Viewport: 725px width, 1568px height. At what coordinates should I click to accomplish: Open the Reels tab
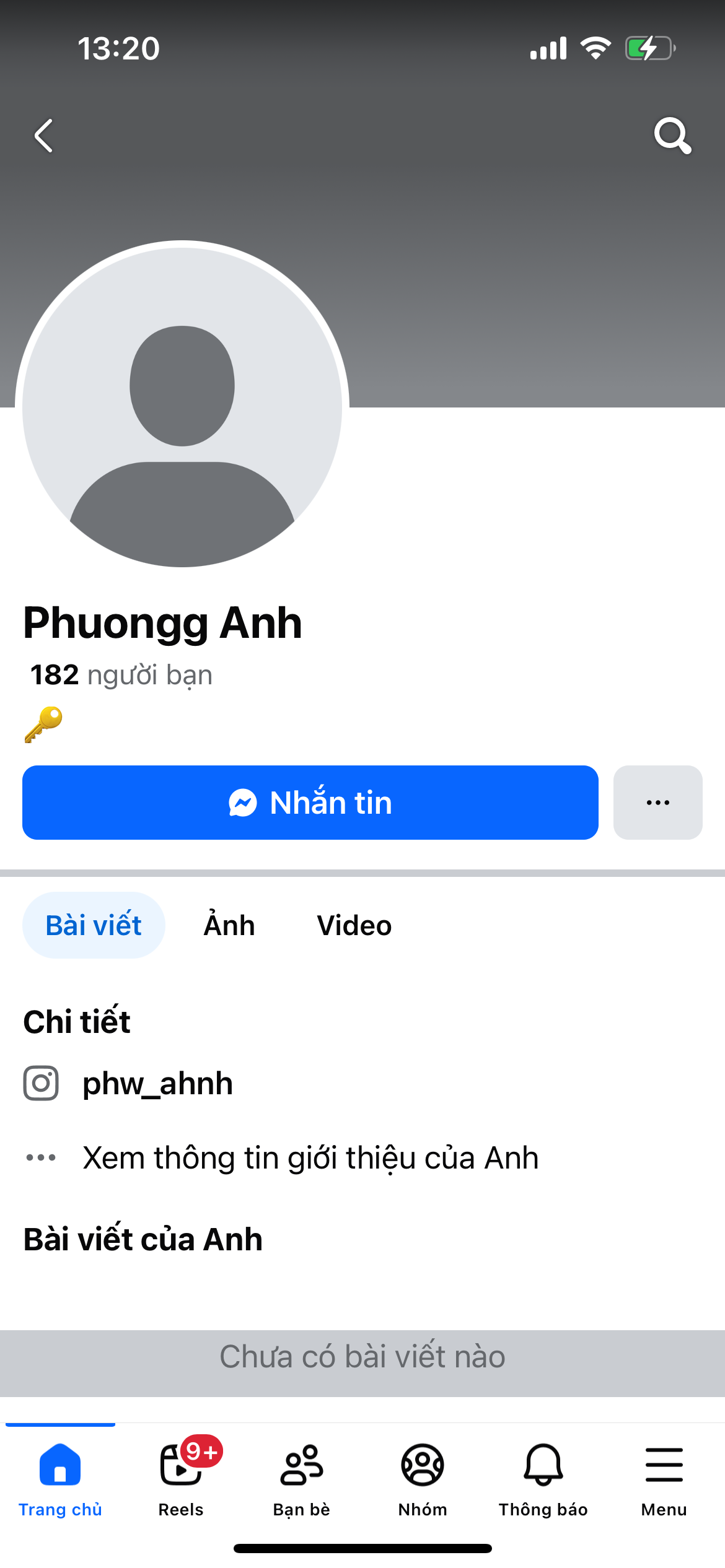pos(181,1479)
